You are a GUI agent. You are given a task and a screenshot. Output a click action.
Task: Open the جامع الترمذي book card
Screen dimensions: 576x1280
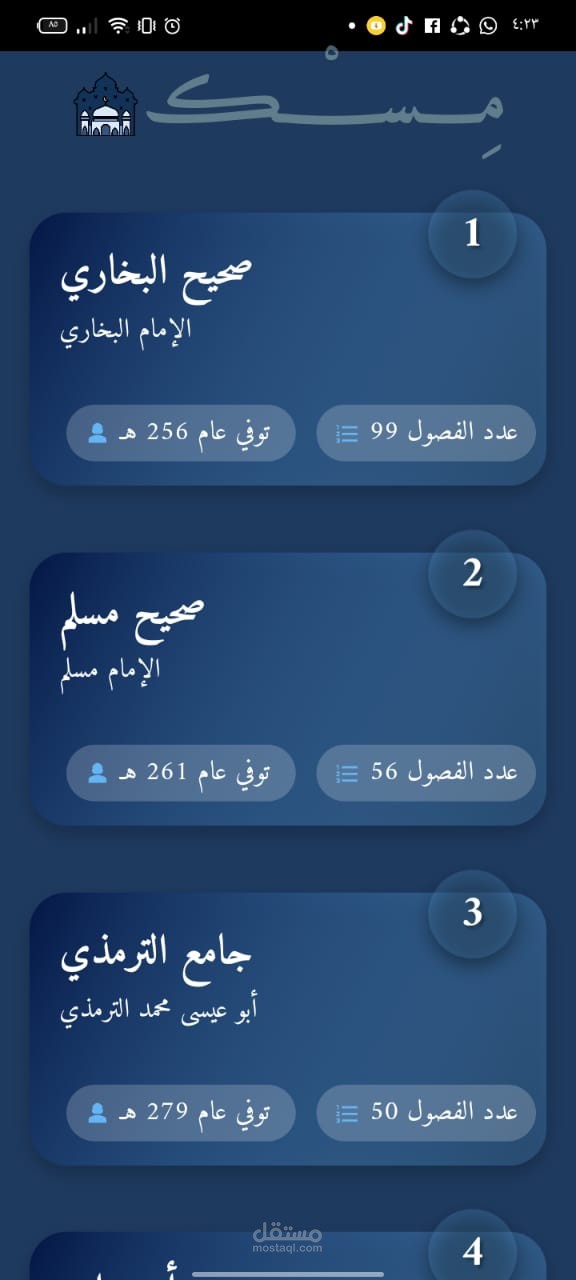coord(288,1029)
